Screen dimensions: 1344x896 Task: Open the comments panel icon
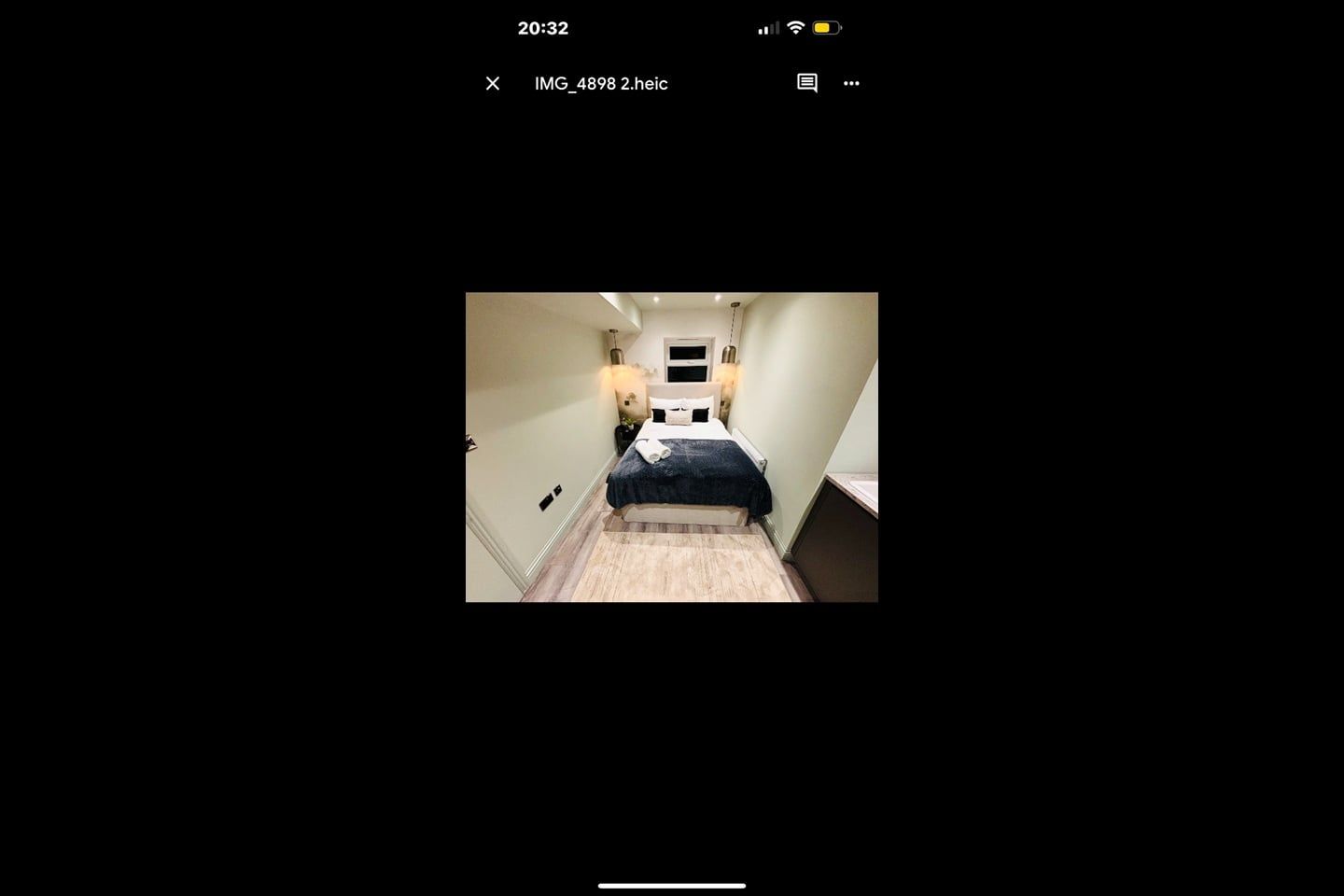tap(806, 83)
